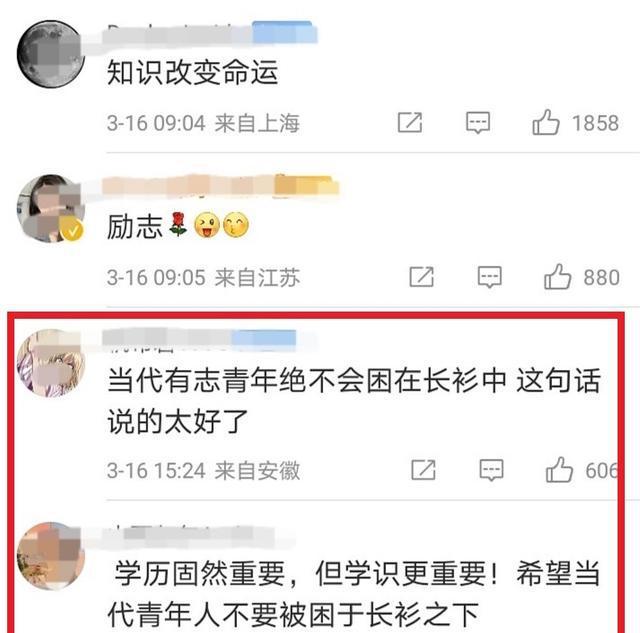The height and width of the screenshot is (633, 640).
Task: Like the comment from 安徽 about 长衫
Action: click(x=558, y=469)
